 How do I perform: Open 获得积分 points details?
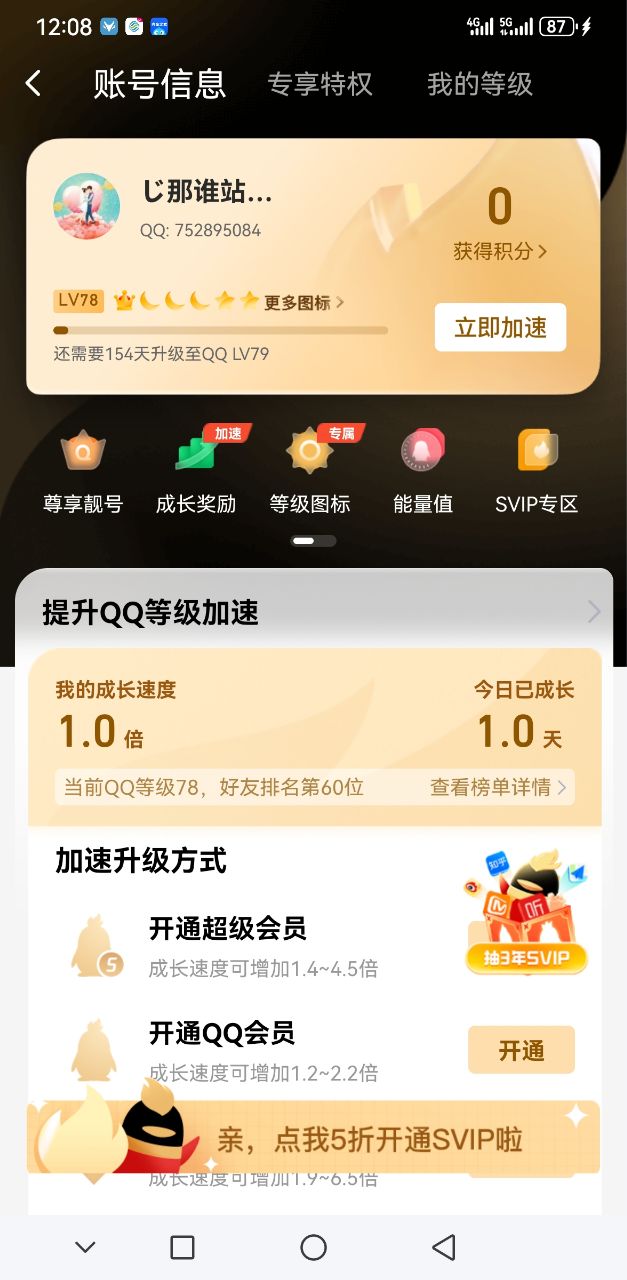tap(500, 251)
